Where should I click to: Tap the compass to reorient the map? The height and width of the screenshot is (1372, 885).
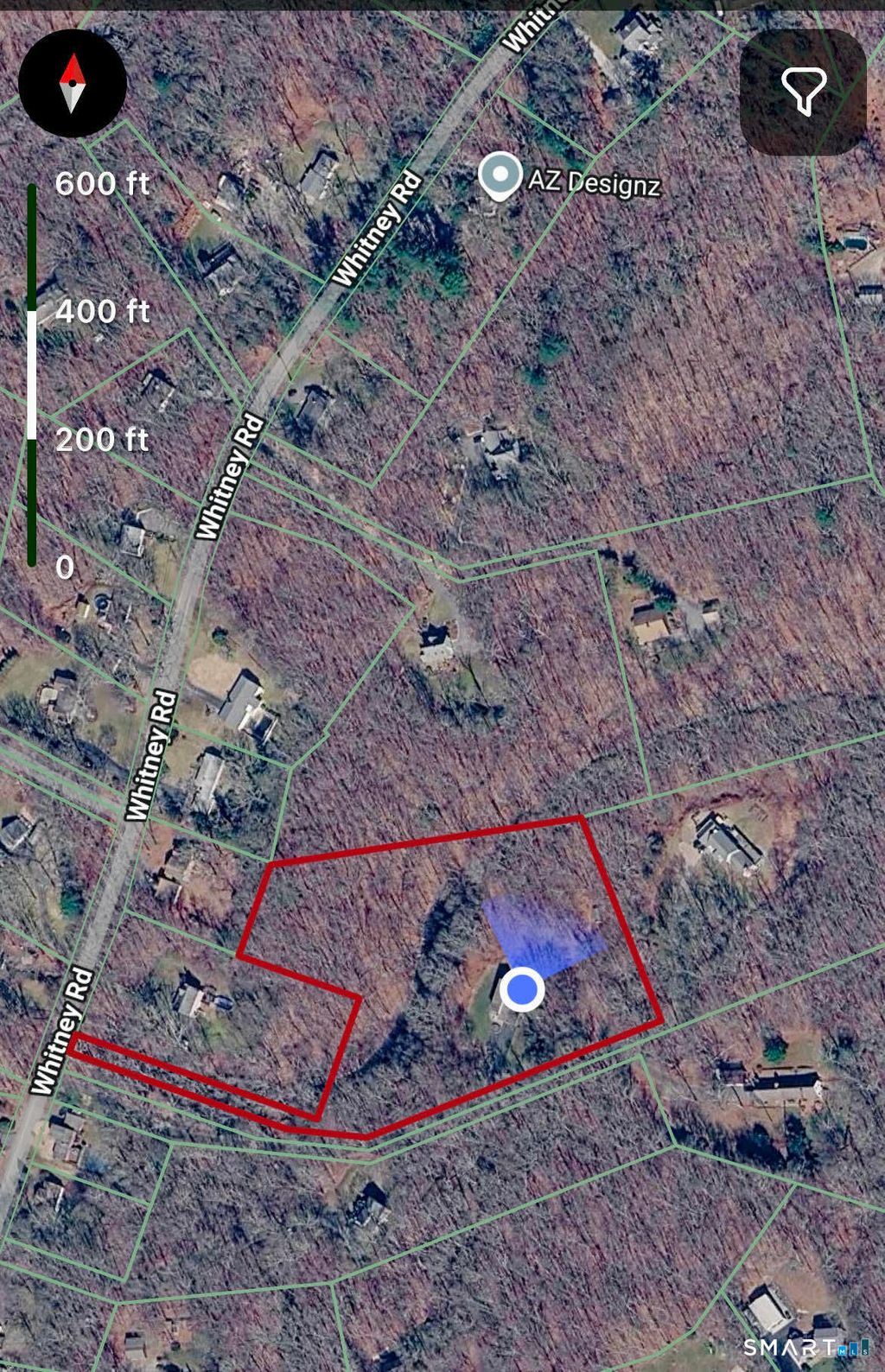[x=73, y=84]
